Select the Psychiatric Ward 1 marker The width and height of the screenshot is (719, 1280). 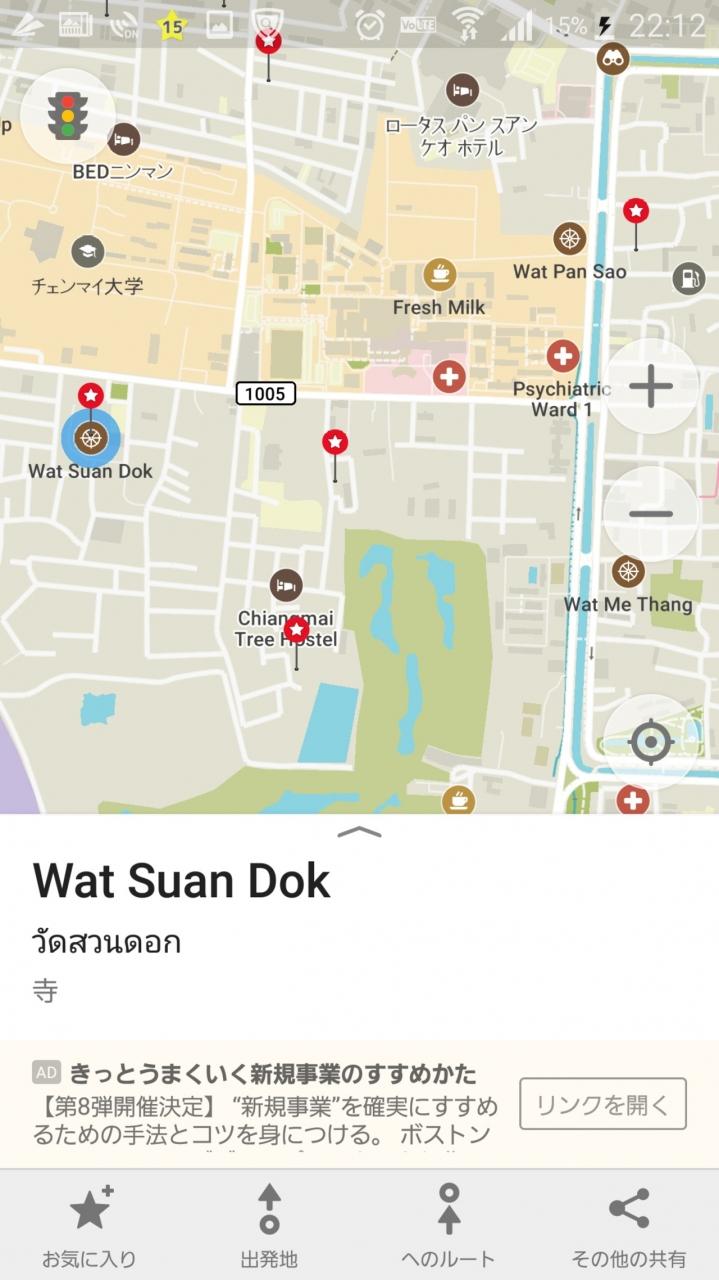pos(562,356)
